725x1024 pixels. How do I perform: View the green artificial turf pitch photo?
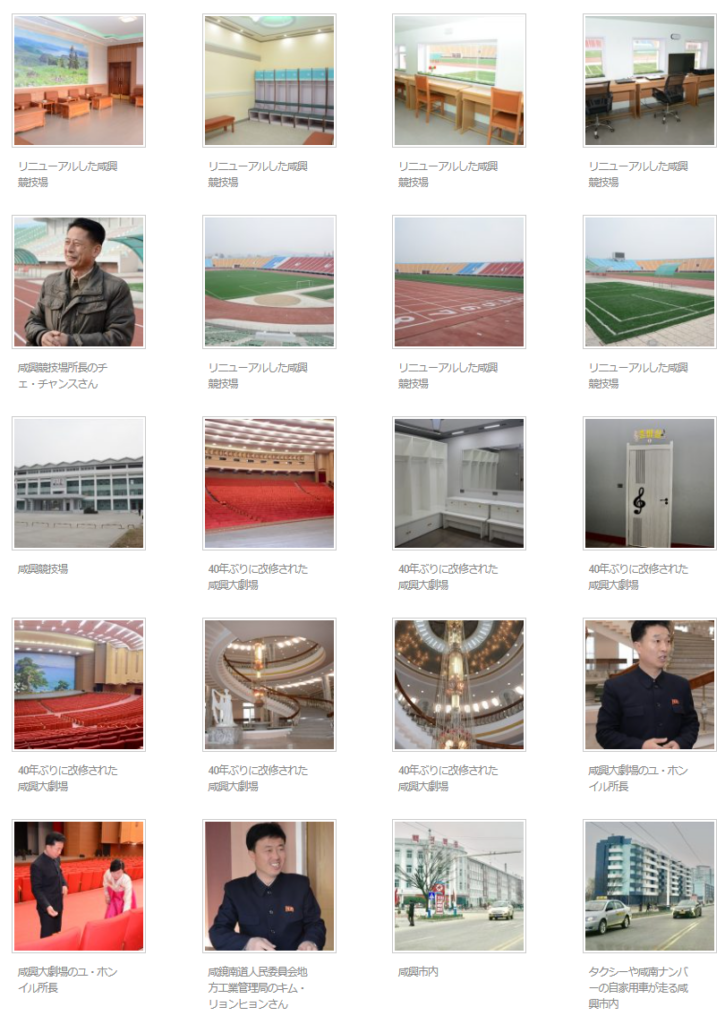pos(649,282)
